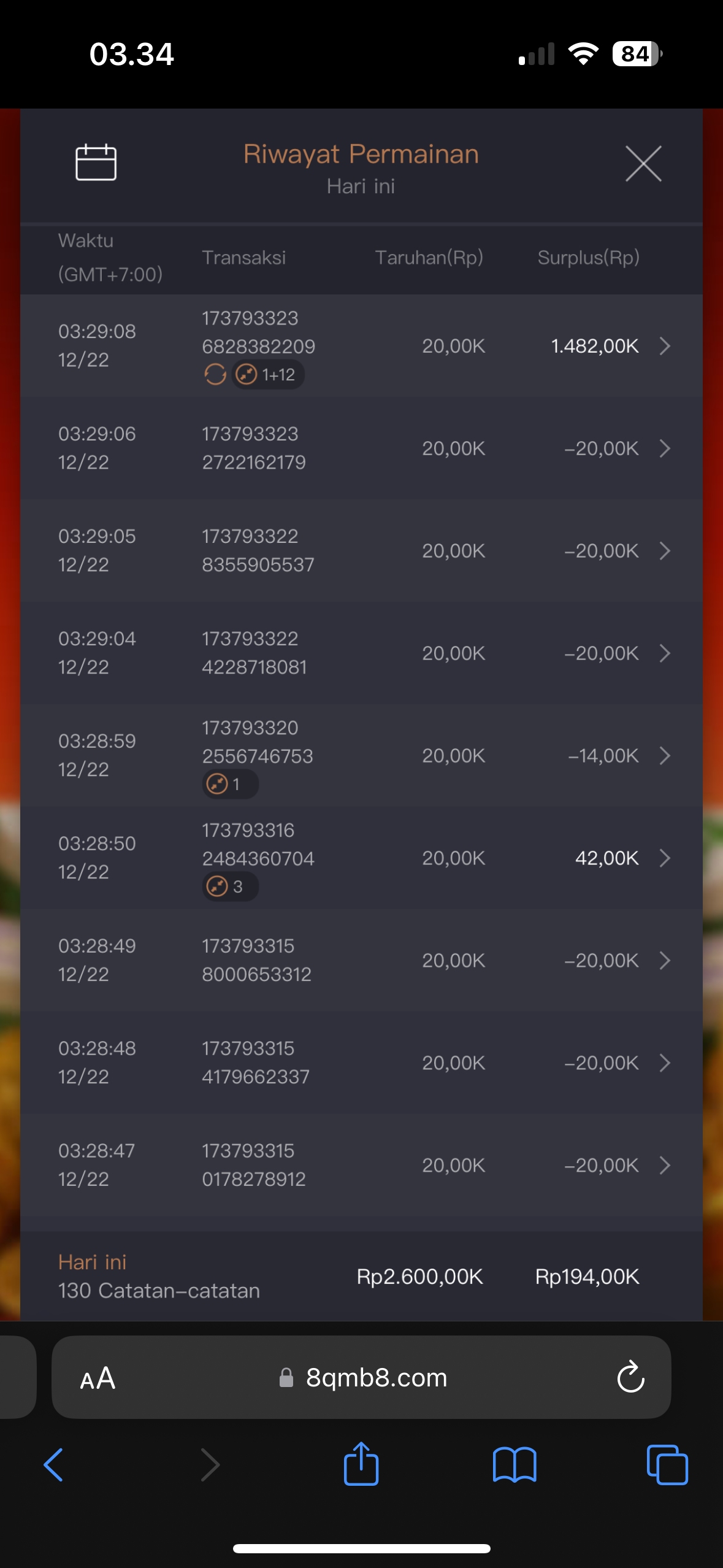Open the calendar date filter
Screen dimensions: 723x1568
(x=96, y=163)
